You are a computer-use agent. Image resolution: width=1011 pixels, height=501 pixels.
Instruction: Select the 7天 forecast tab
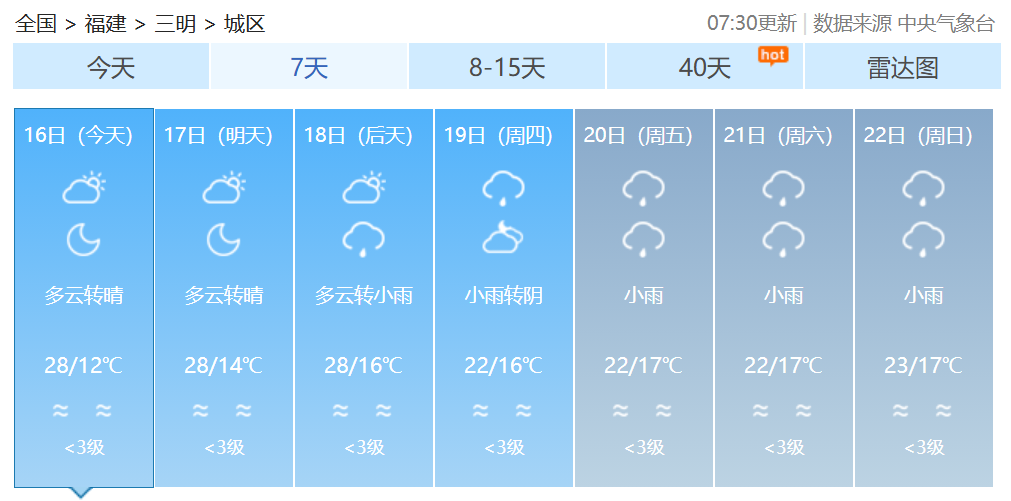coord(309,67)
